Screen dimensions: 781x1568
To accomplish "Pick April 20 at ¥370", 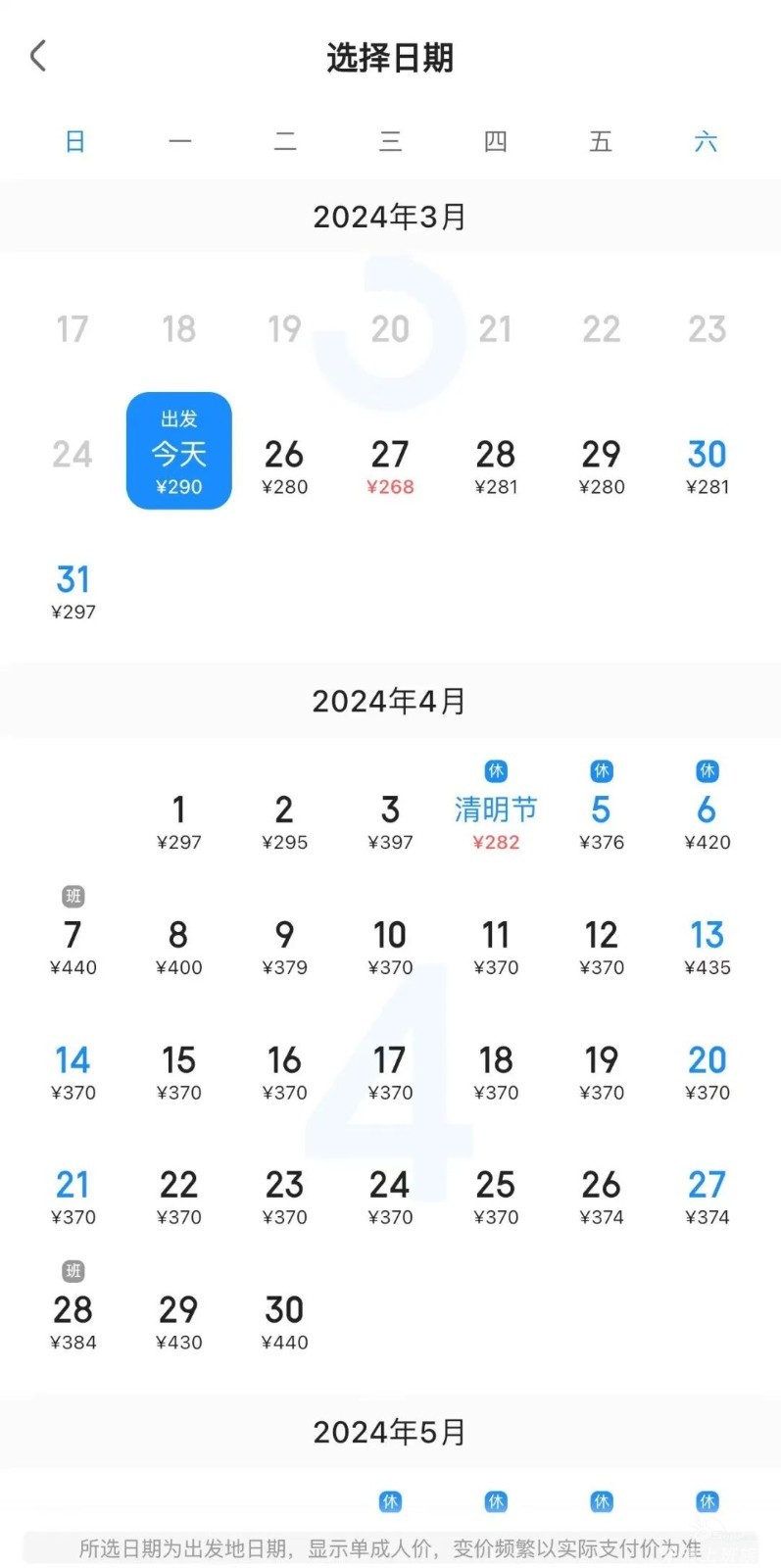I will point(707,1072).
